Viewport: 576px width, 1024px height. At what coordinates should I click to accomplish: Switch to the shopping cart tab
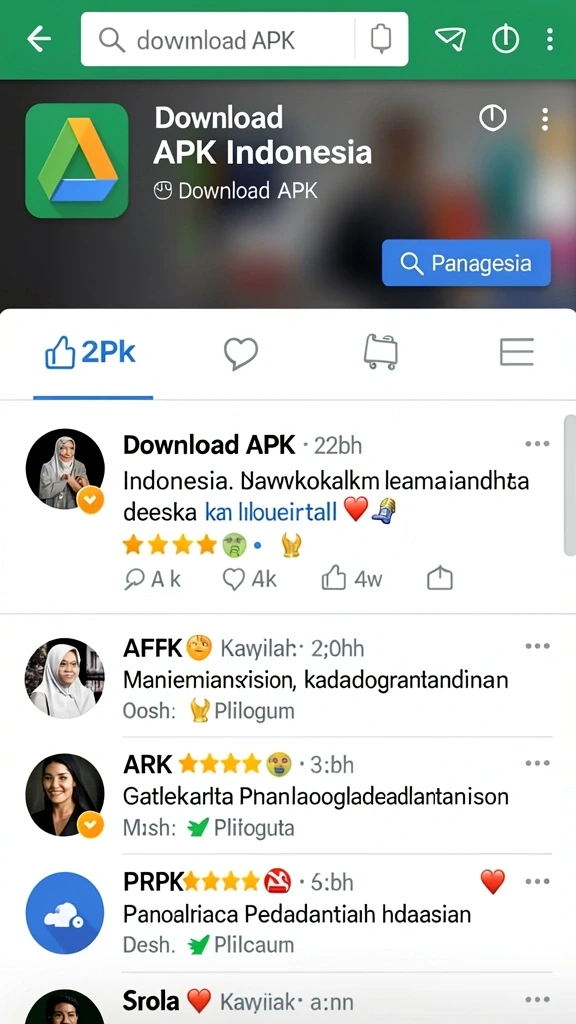[x=381, y=352]
